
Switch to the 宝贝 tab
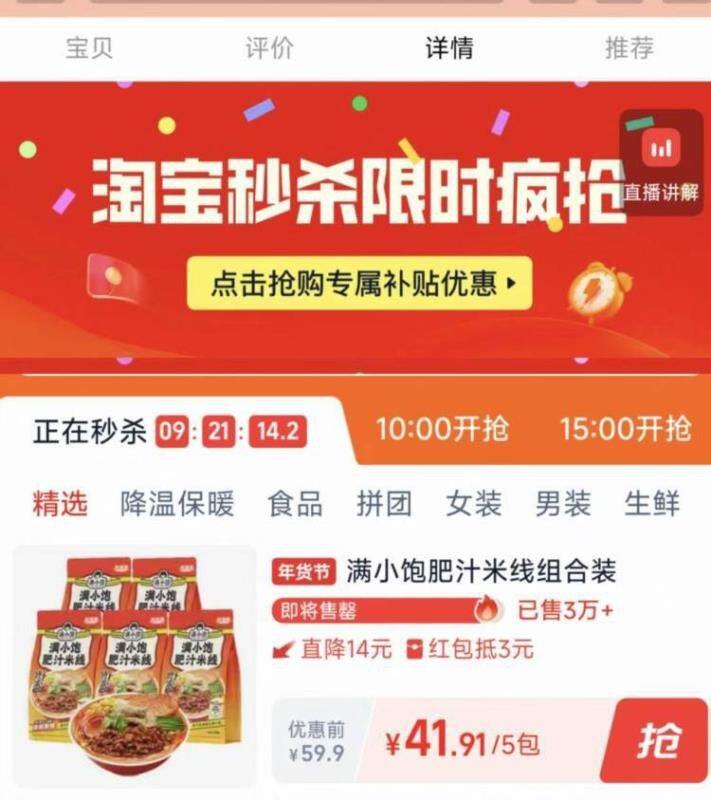89,48
